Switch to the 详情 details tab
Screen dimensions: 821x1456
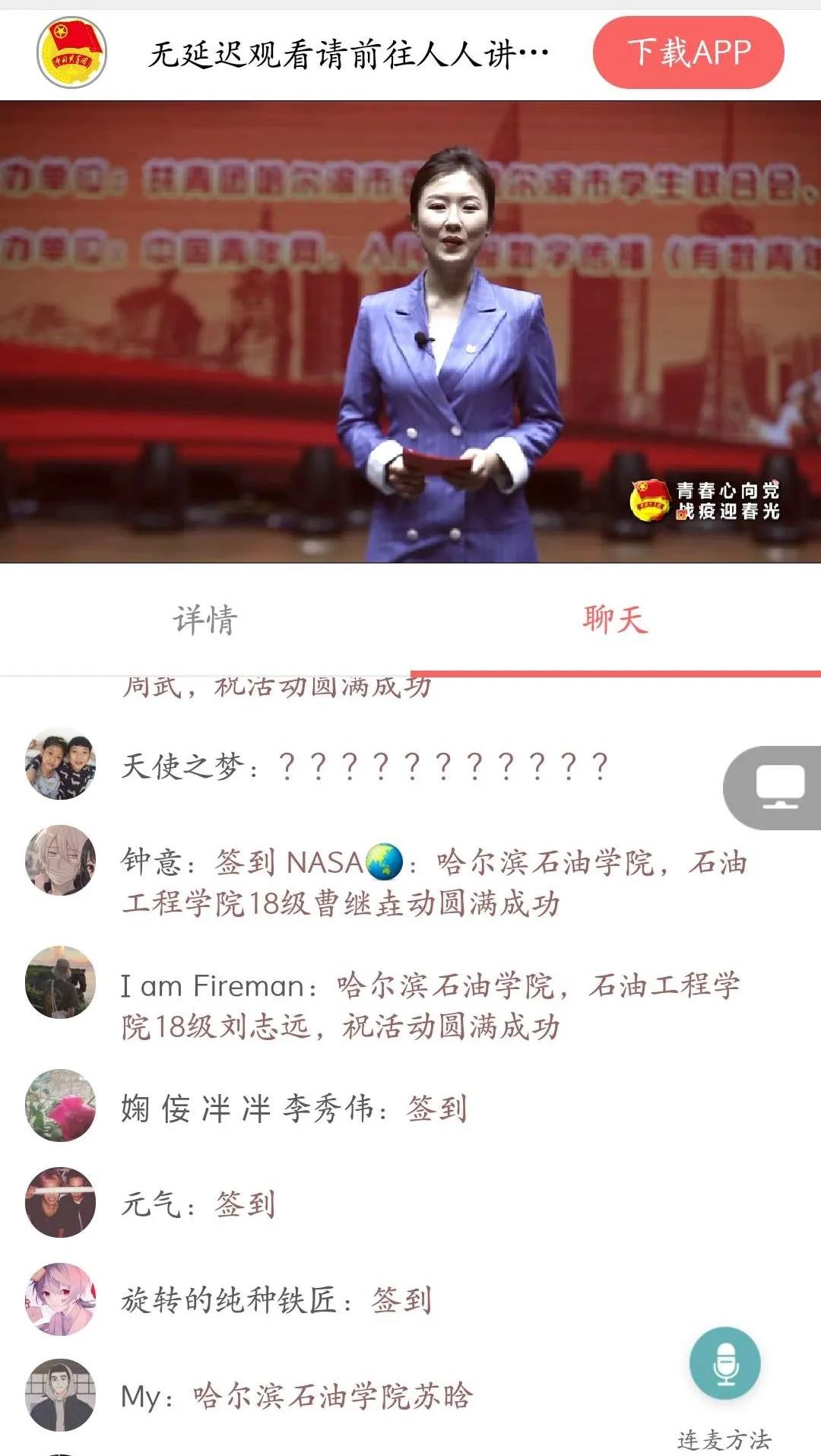click(x=205, y=620)
